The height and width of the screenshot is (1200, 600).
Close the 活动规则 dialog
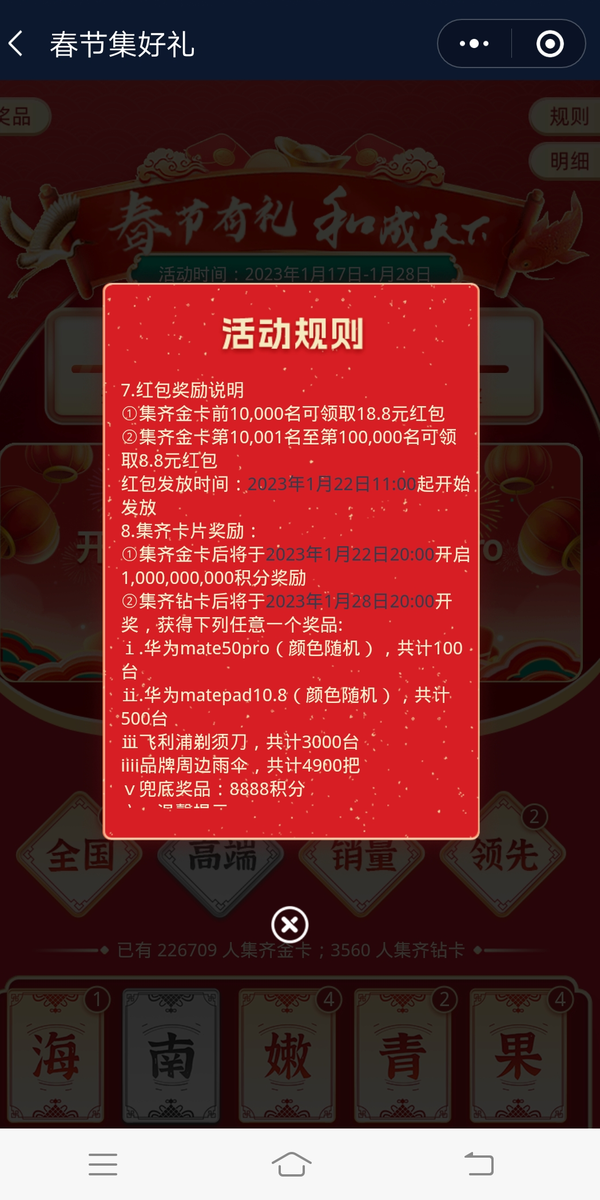coord(290,924)
